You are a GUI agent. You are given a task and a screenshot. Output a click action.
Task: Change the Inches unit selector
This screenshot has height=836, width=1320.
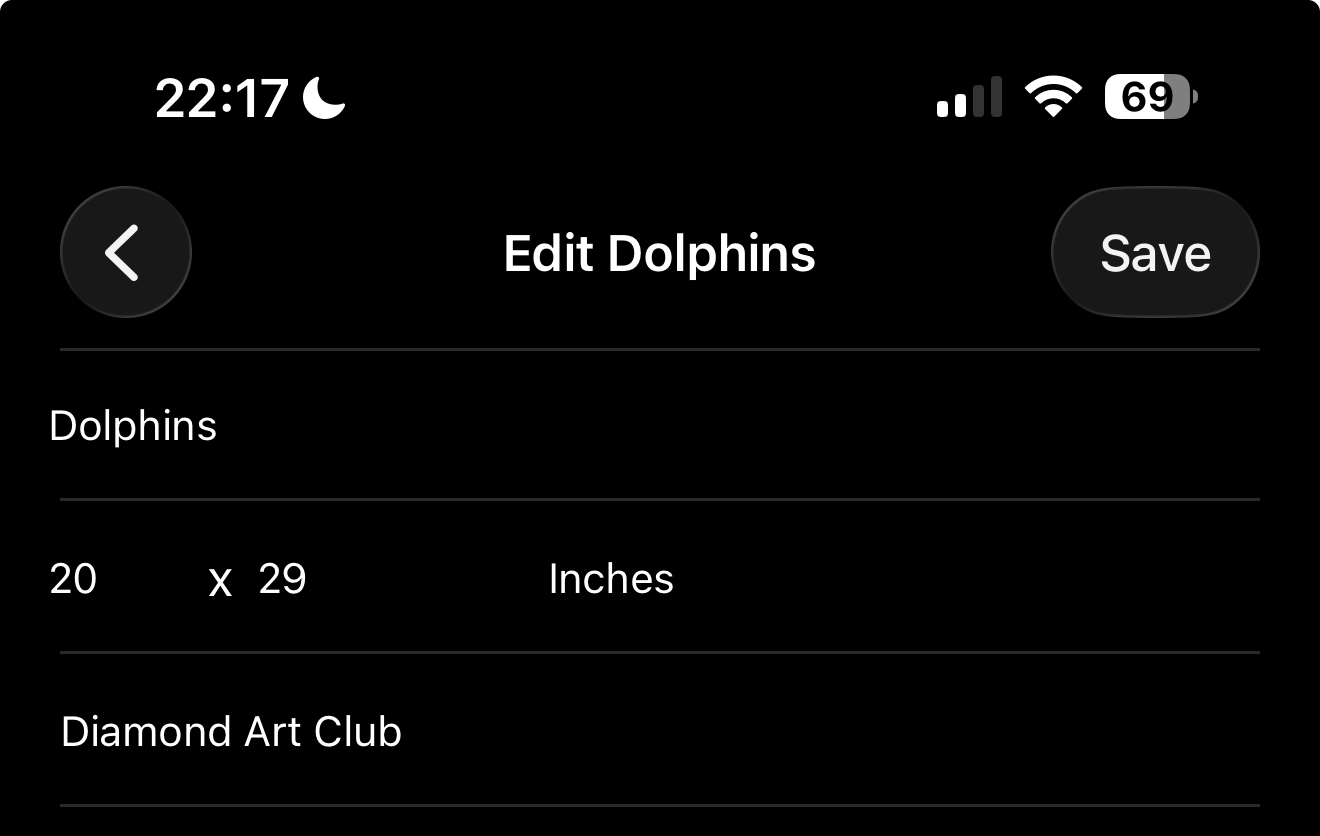coord(611,579)
